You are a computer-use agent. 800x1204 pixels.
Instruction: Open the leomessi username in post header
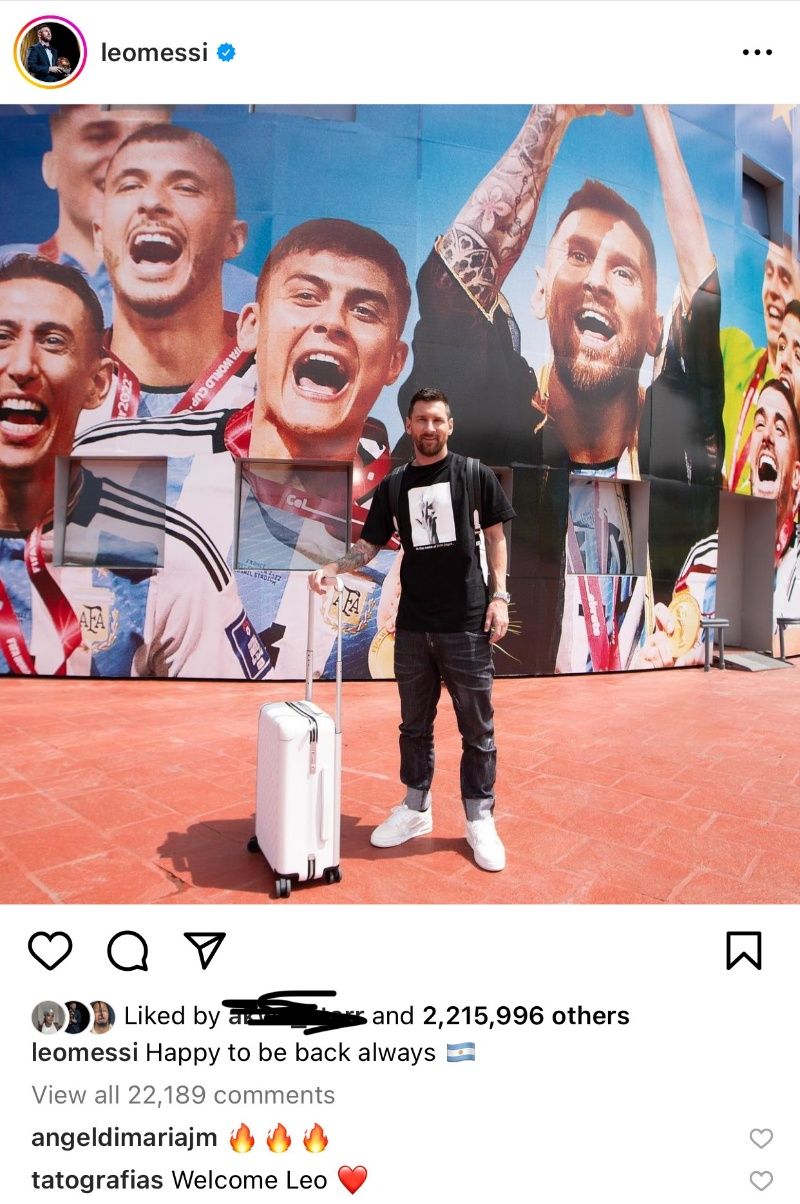154,52
